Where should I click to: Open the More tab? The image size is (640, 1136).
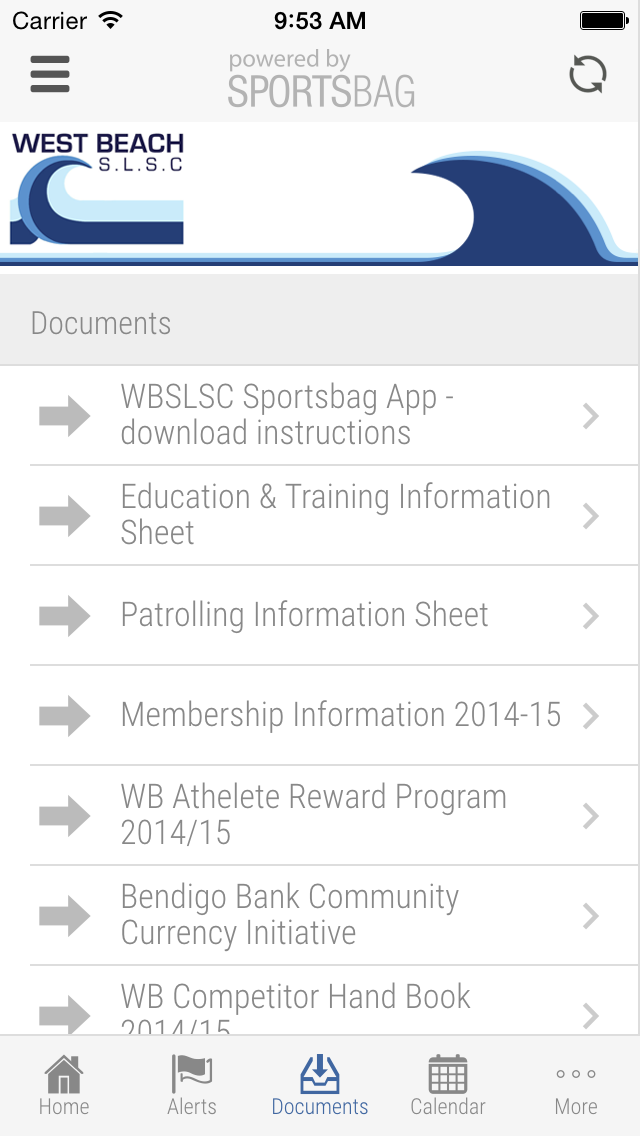pyautogui.click(x=576, y=1085)
